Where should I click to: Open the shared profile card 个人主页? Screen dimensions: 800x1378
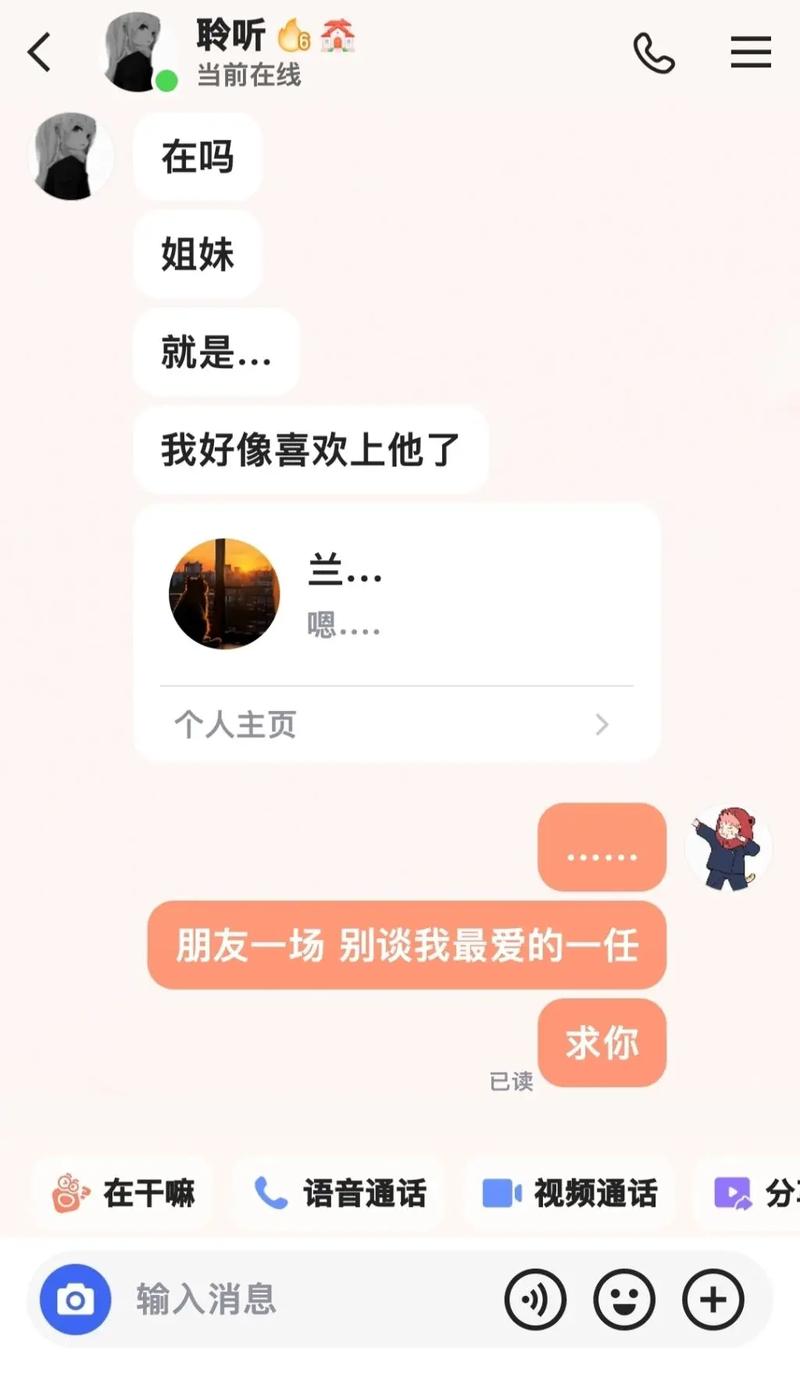pos(396,724)
